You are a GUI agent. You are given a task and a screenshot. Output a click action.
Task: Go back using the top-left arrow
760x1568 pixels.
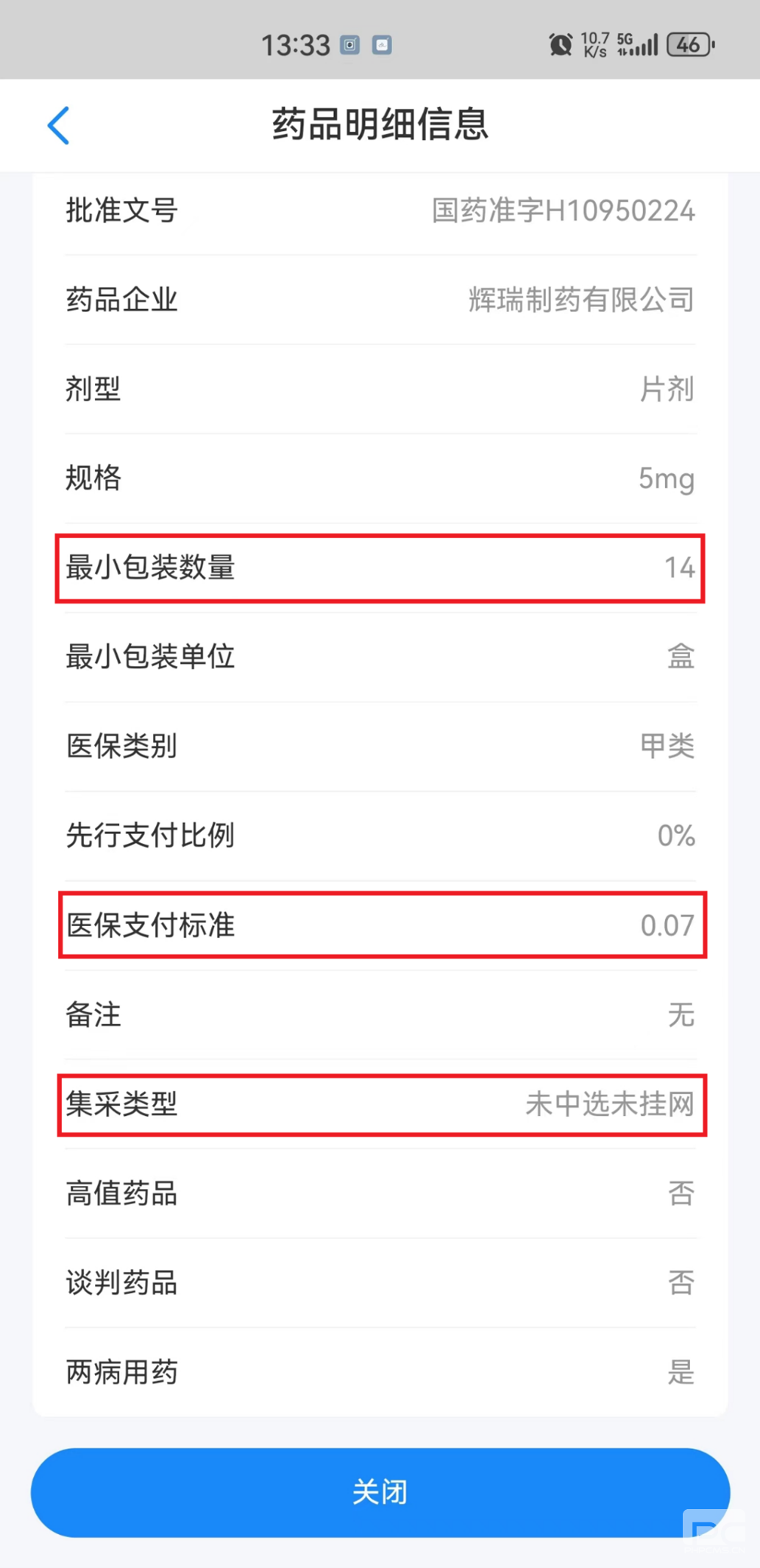(x=58, y=125)
